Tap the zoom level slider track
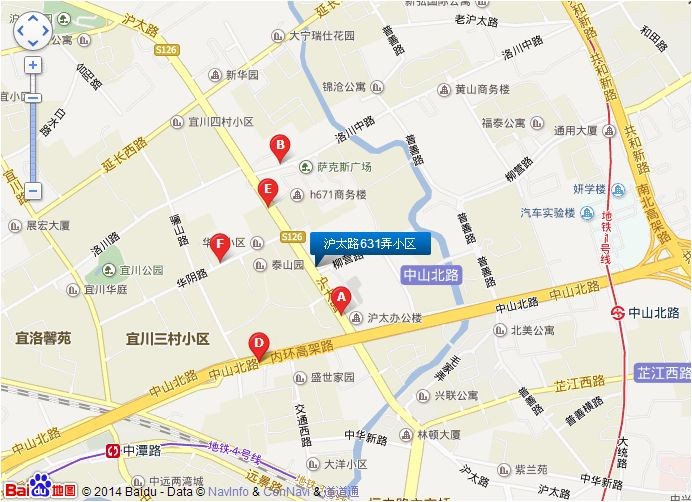Viewport: 692px width, 502px height. click(x=33, y=140)
